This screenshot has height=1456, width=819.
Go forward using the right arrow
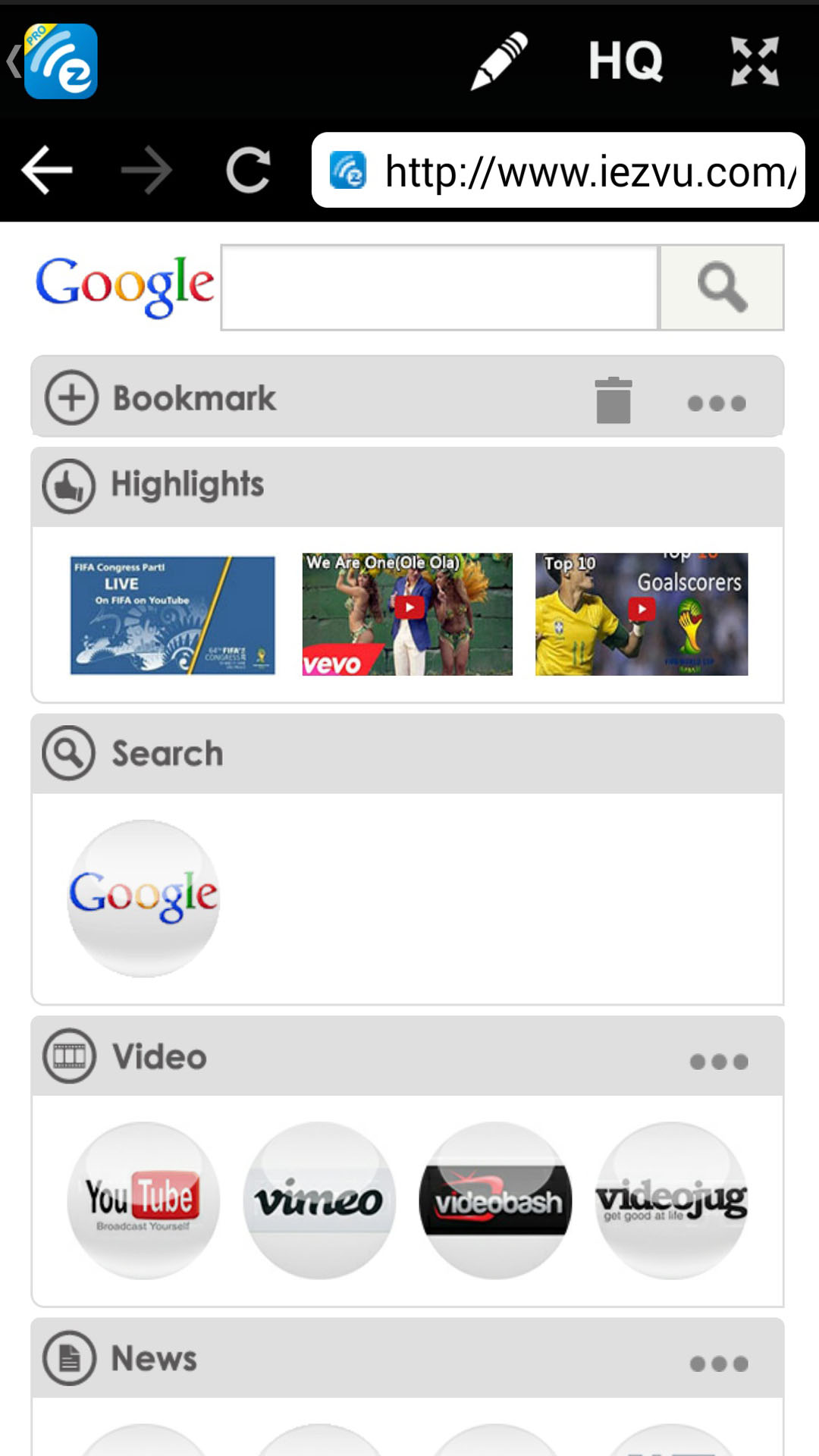[x=146, y=168]
